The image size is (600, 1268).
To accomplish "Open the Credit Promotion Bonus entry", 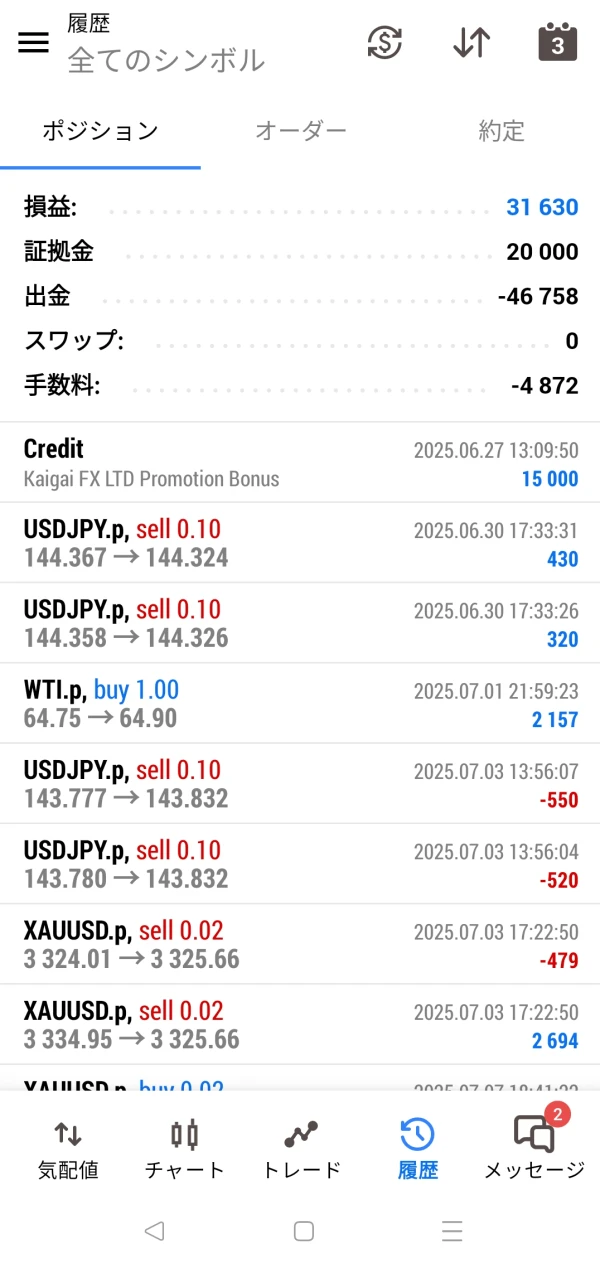I will (300, 463).
